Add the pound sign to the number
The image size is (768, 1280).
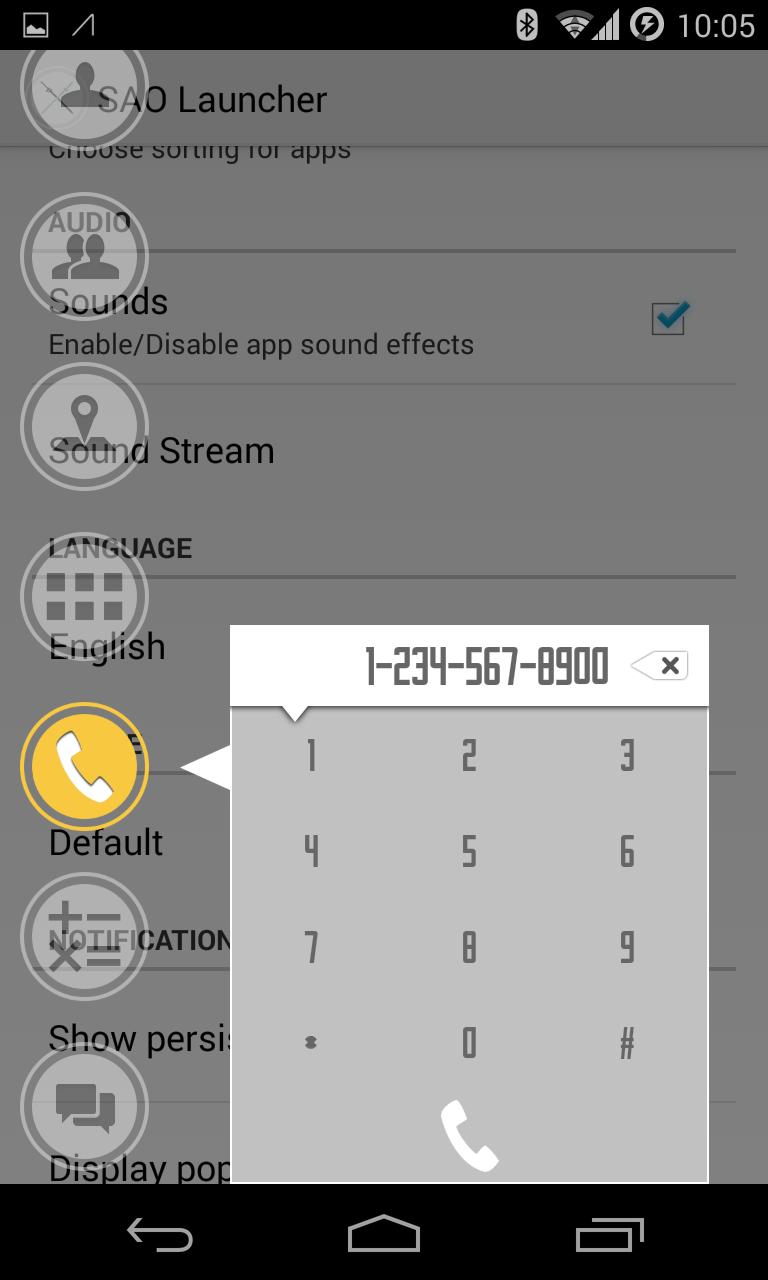point(627,1043)
